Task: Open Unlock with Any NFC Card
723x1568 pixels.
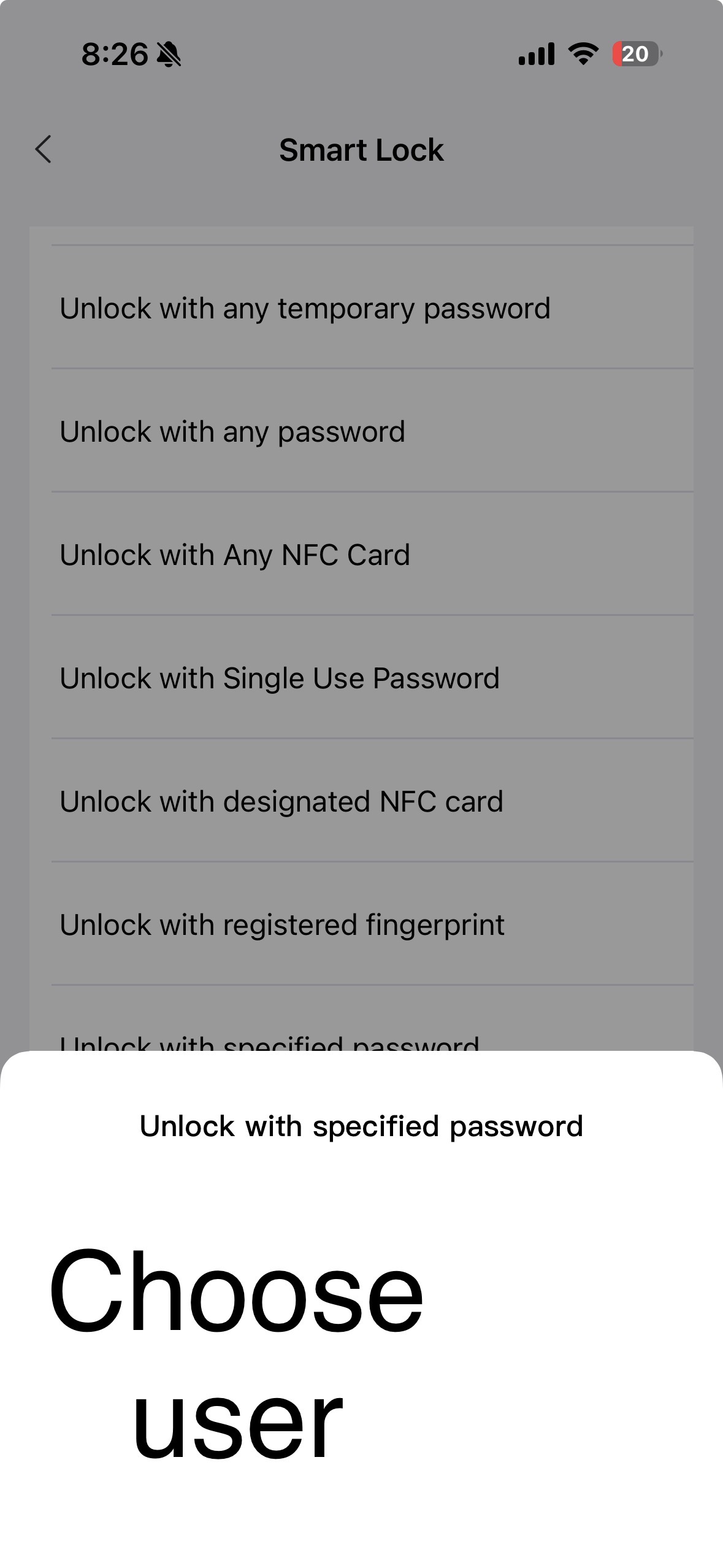Action: click(x=235, y=555)
